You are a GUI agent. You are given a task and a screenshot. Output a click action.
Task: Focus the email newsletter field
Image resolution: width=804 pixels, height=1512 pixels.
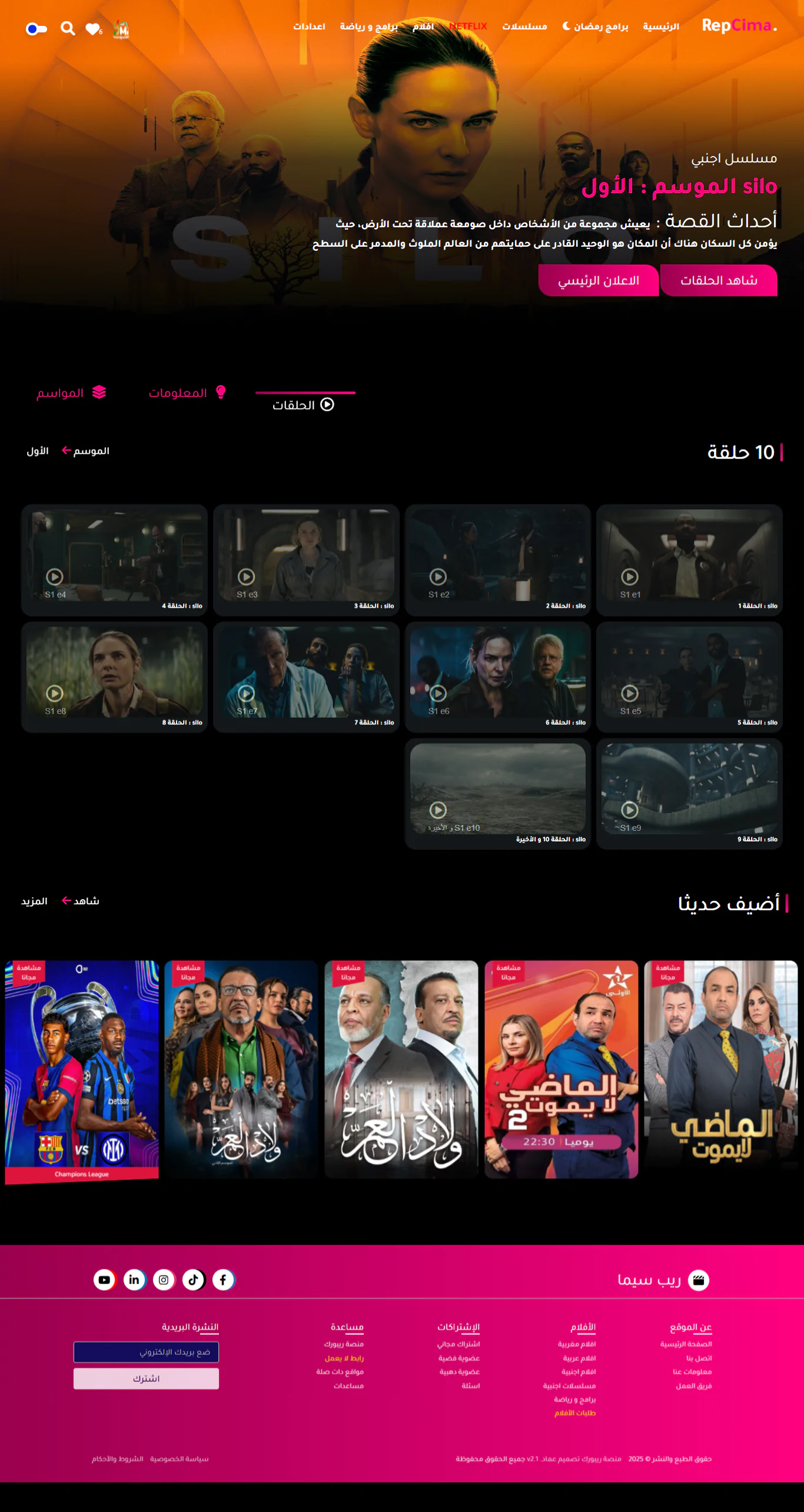coord(146,1352)
